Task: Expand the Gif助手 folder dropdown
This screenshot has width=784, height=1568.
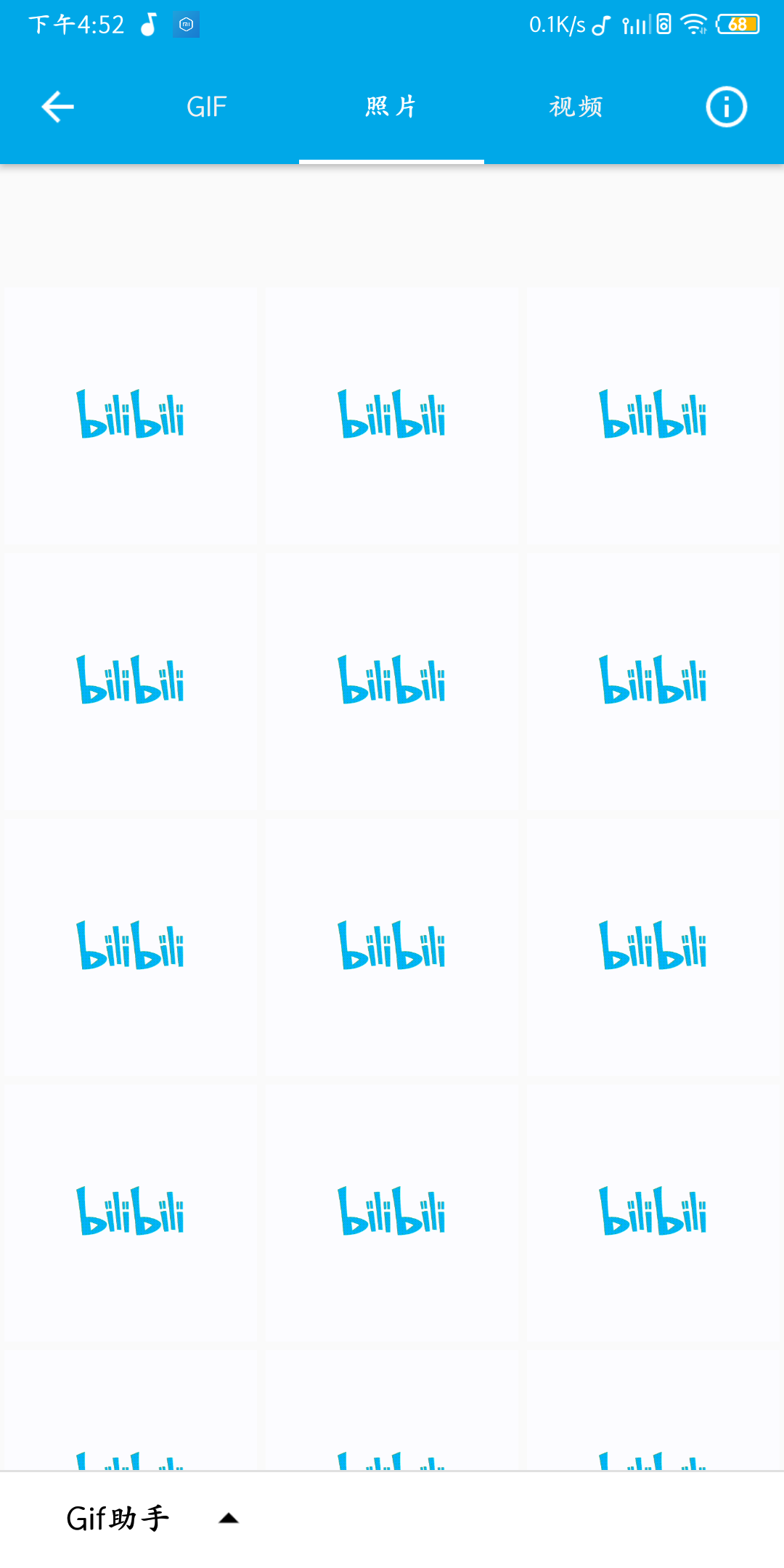Action: tap(152, 1519)
